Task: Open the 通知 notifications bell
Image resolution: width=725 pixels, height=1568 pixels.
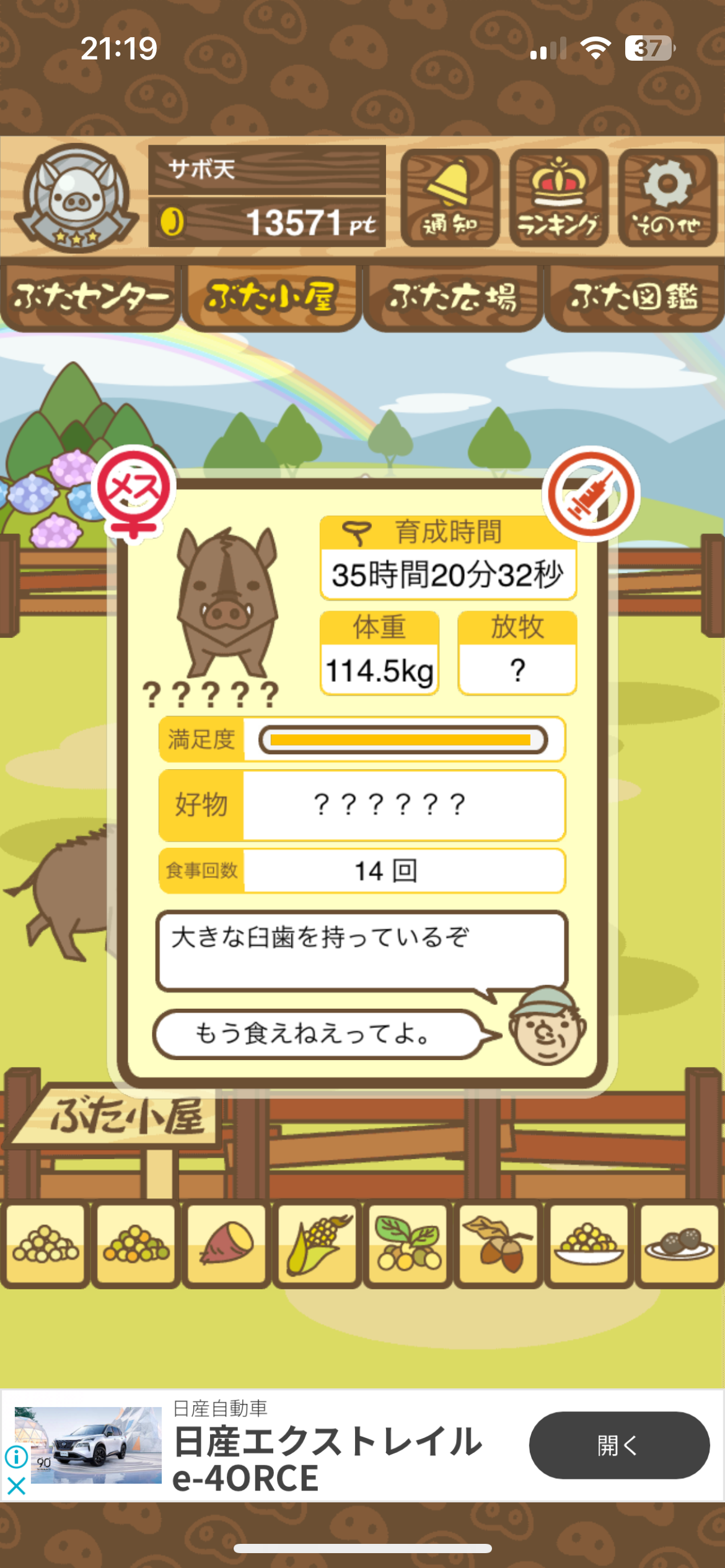Action: (450, 197)
